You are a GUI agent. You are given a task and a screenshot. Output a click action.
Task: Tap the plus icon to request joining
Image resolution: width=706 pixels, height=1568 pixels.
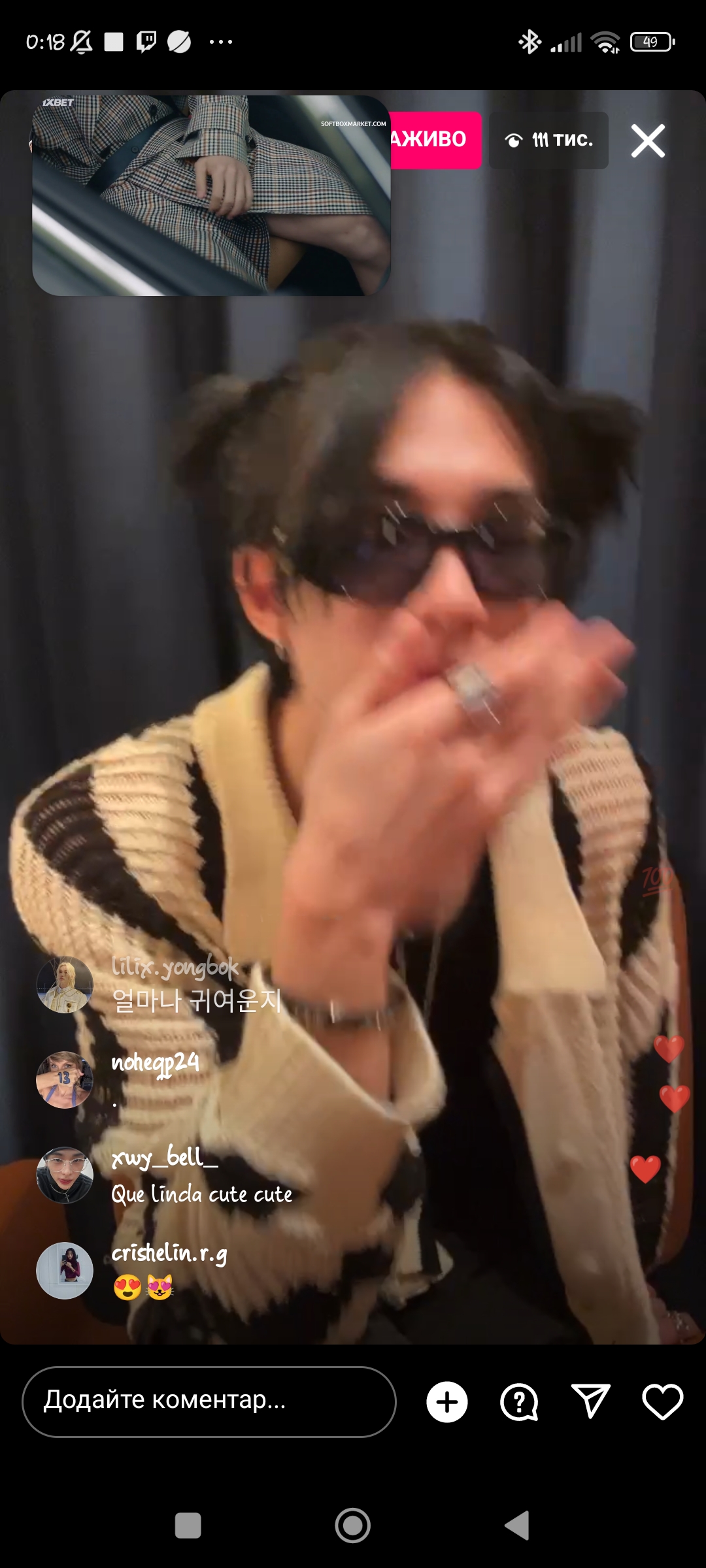pos(447,1402)
